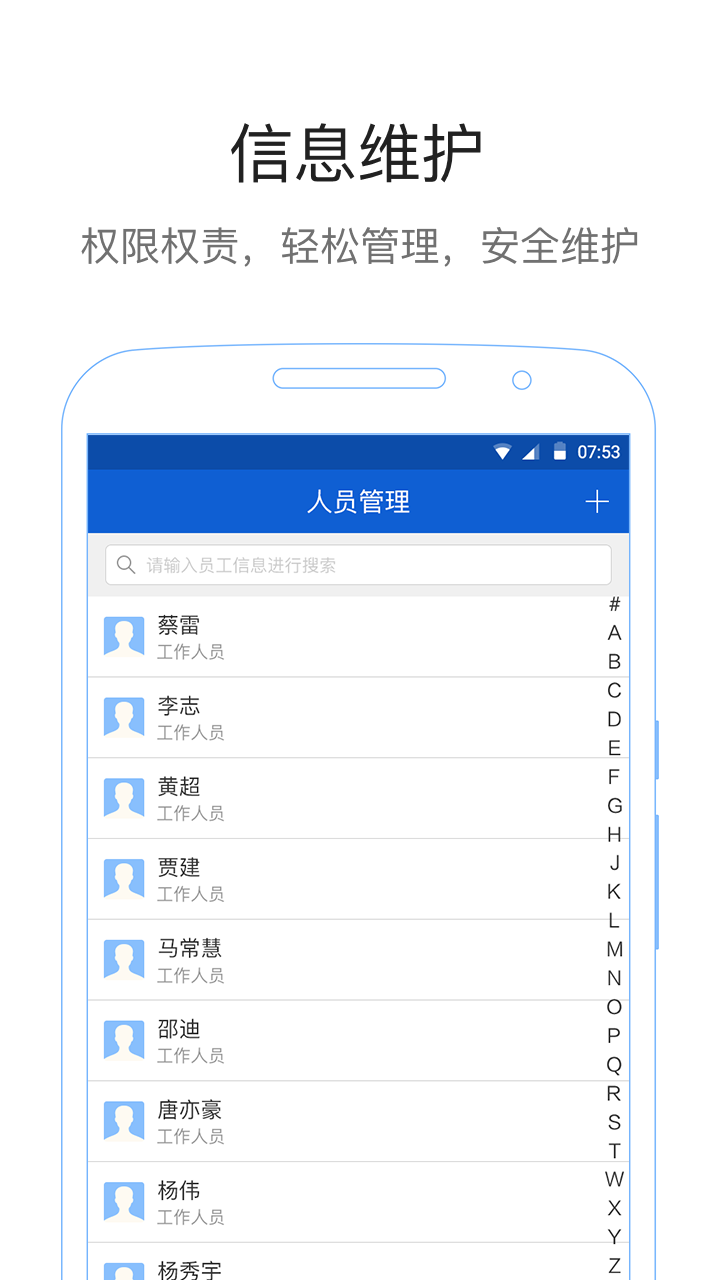Click 蔡雷's avatar picture
720x1280 pixels.
[x=123, y=637]
